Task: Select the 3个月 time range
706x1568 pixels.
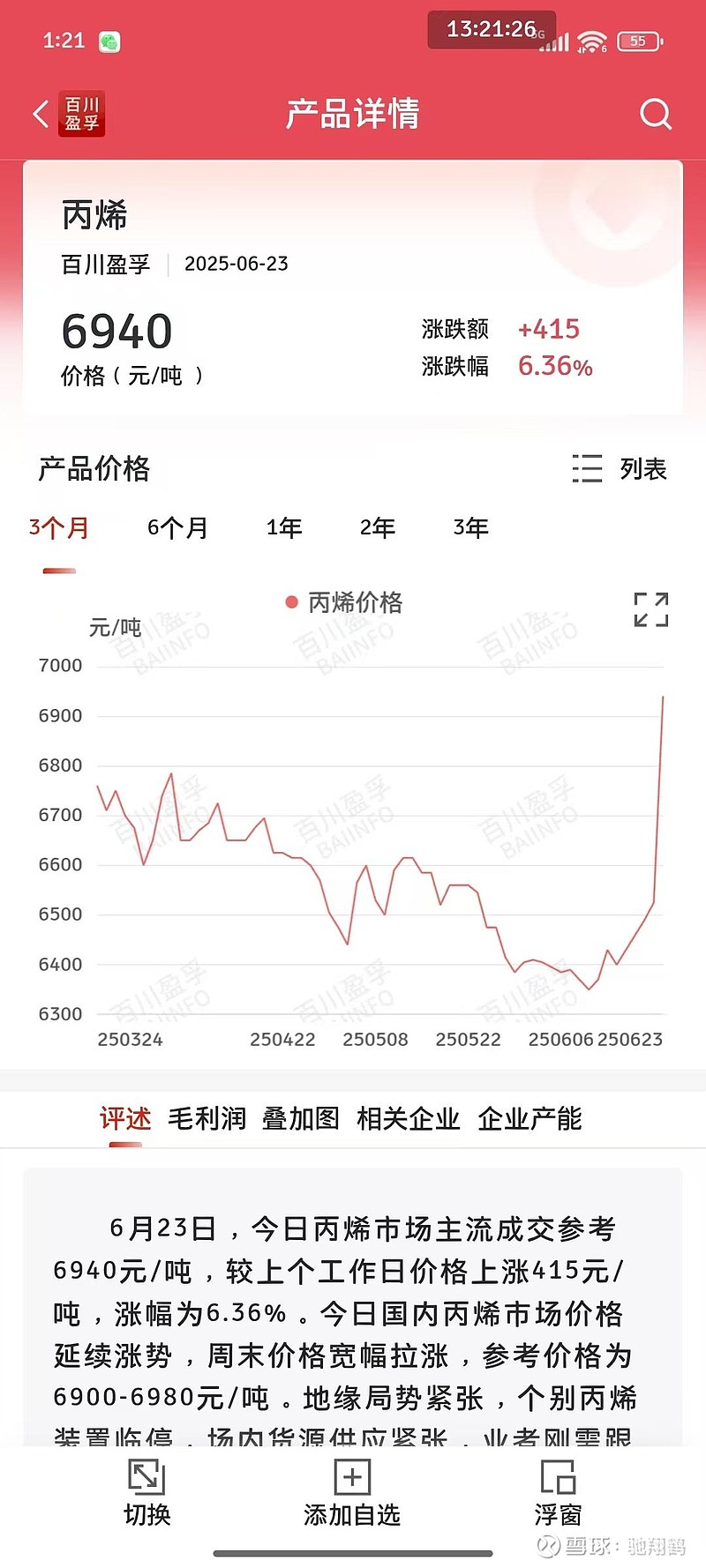Action: click(59, 528)
